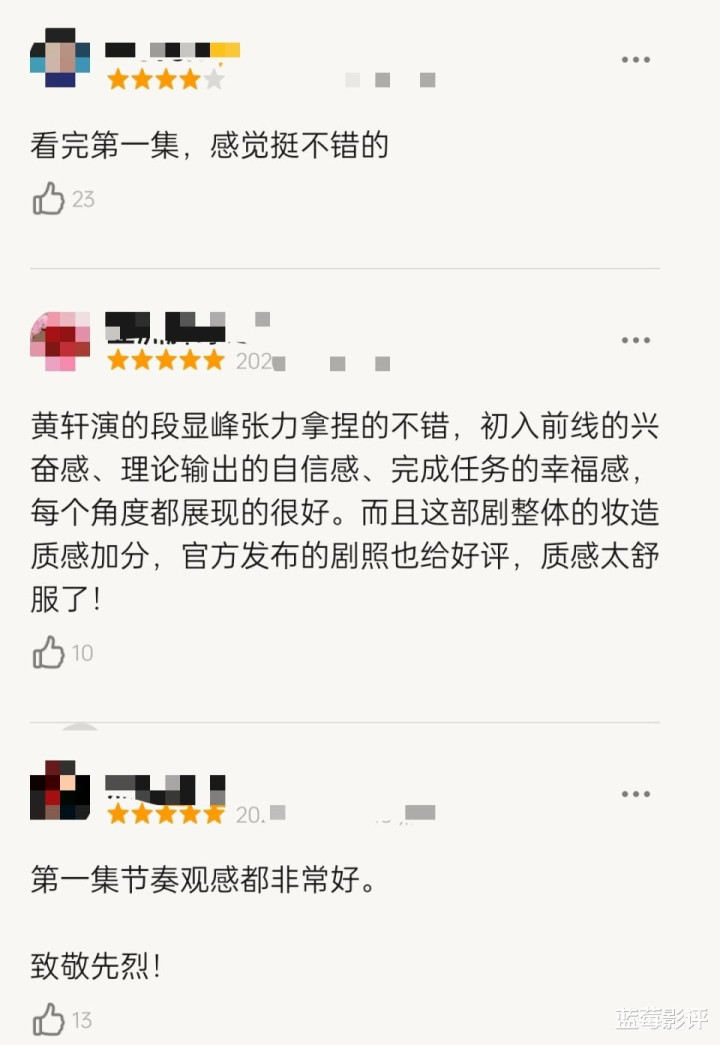720x1045 pixels.
Task: Open overflow menu on the 黄轩 review
Action: point(636,341)
